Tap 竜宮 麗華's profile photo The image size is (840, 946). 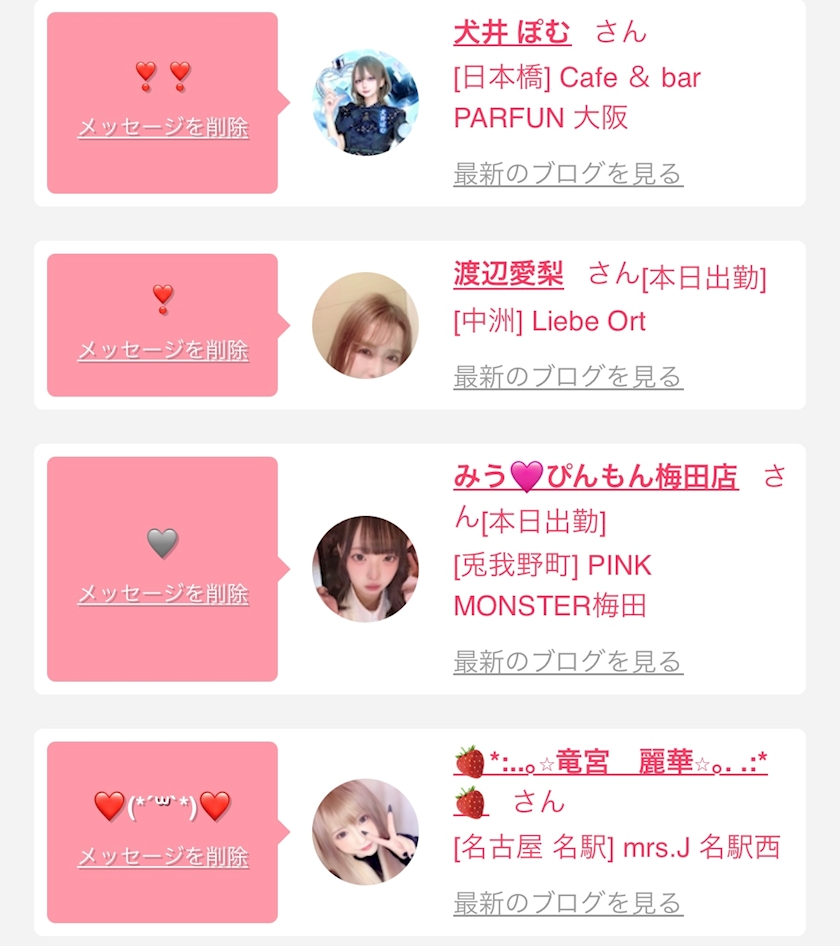pyautogui.click(x=365, y=832)
